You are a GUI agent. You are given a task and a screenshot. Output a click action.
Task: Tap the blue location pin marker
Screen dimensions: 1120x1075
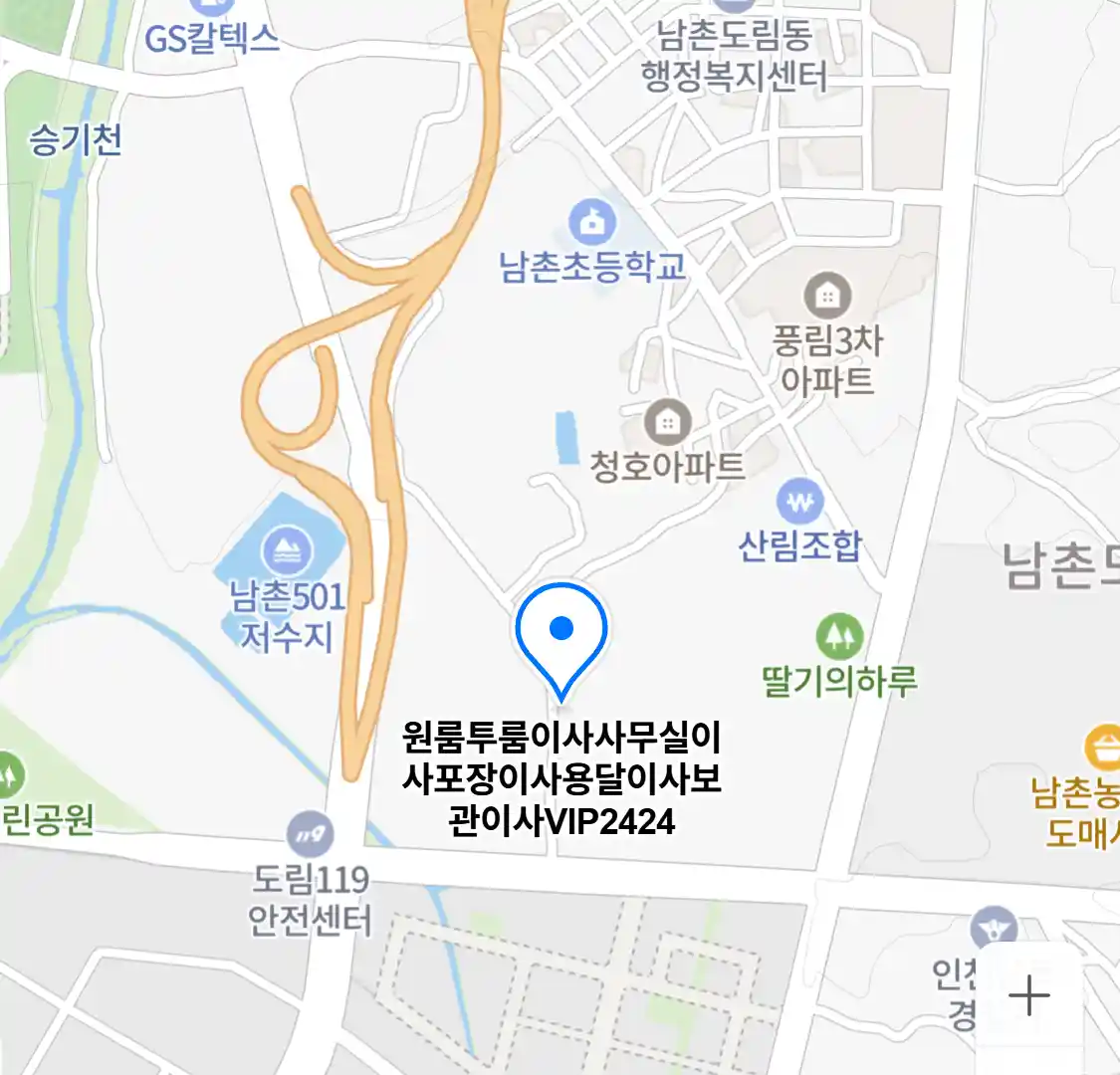coord(561,630)
